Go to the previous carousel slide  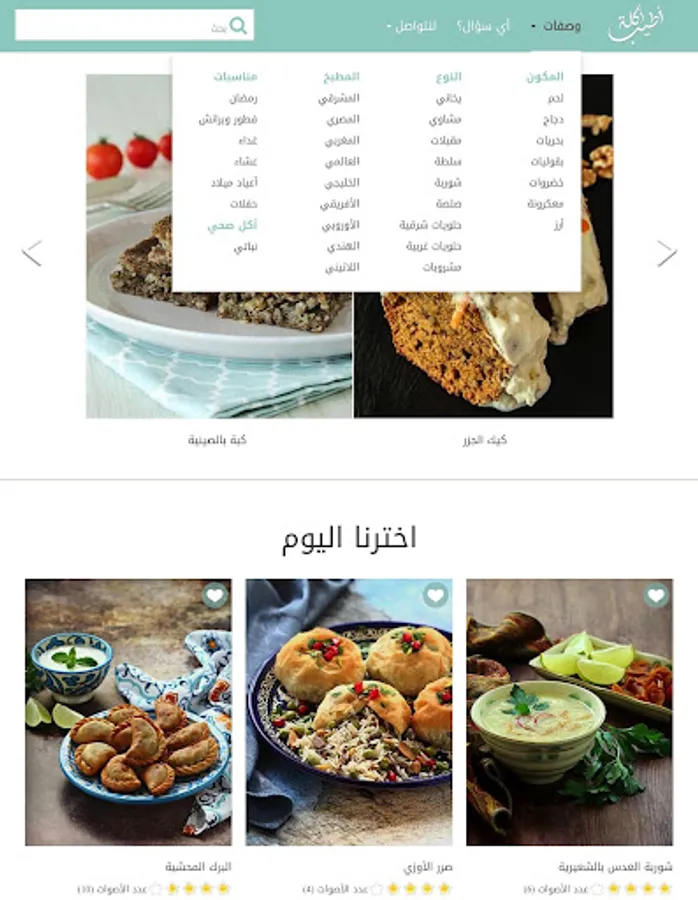(32, 253)
